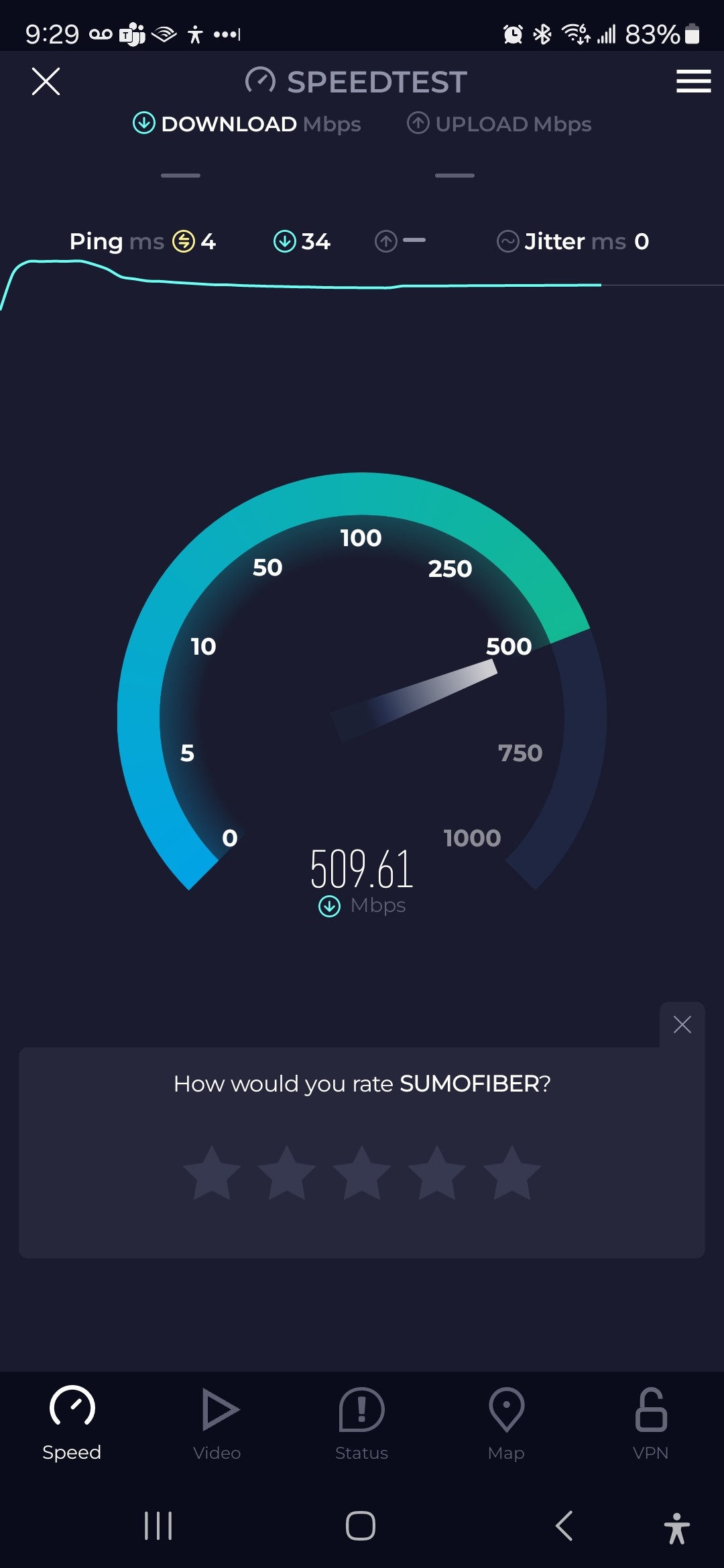
Task: Go to the Map tab
Action: click(x=506, y=1423)
